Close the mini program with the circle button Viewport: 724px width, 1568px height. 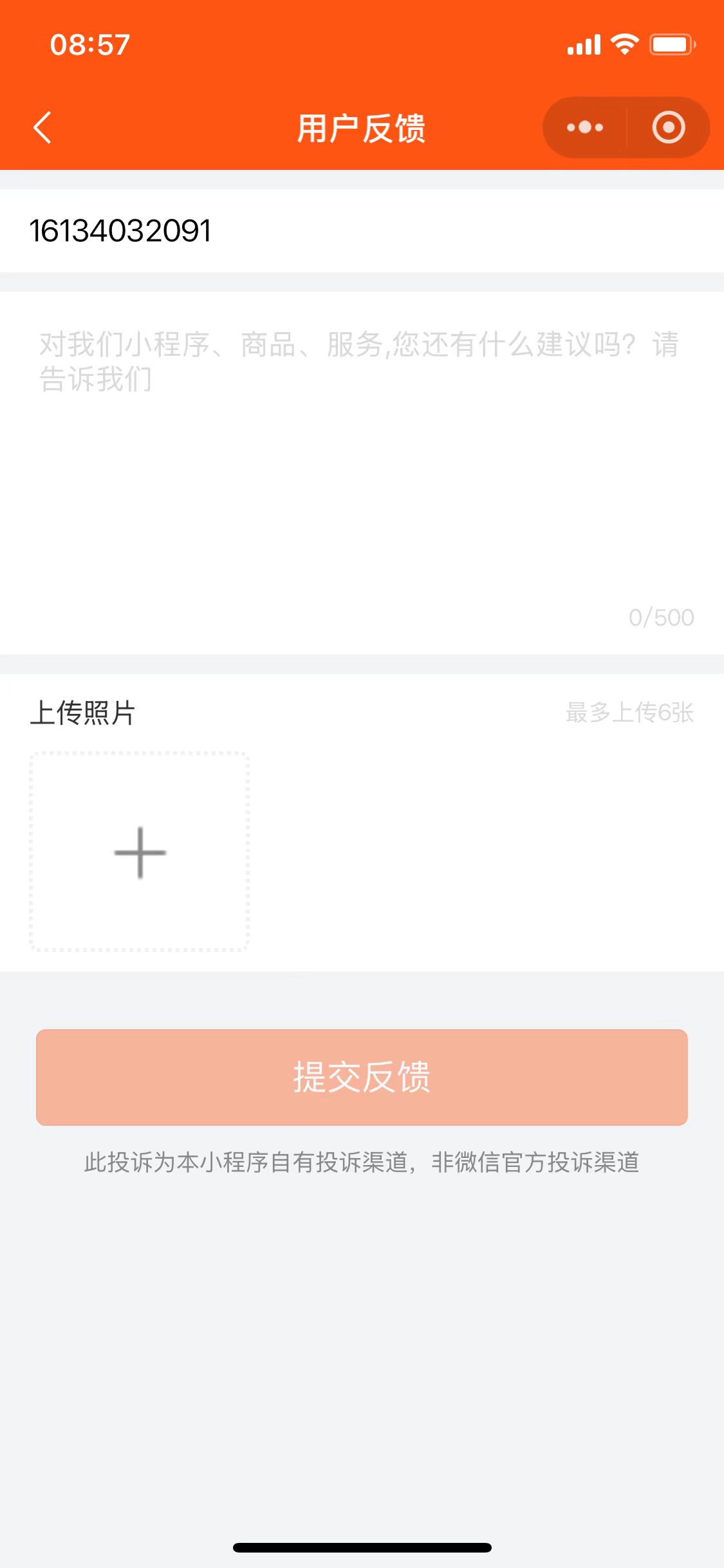coord(668,127)
